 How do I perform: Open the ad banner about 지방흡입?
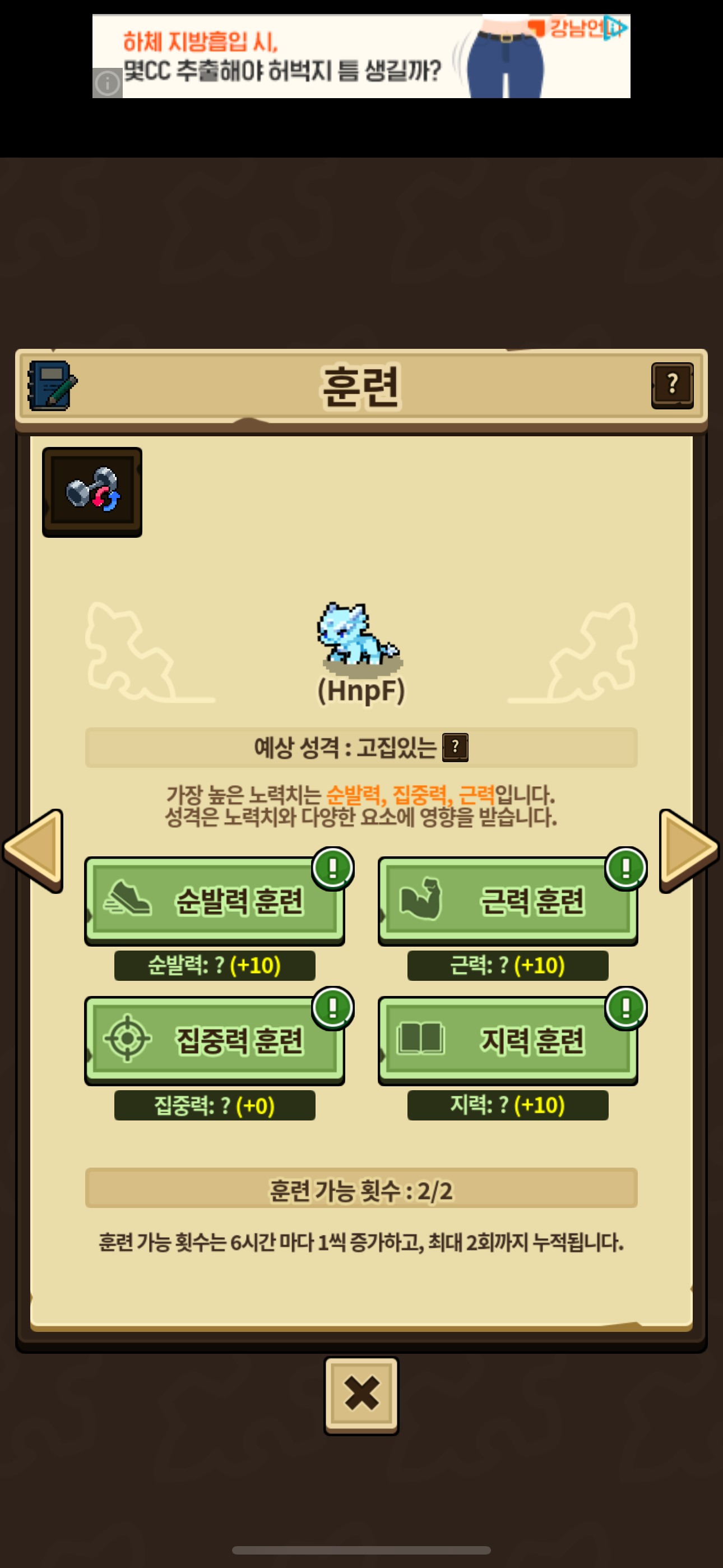(361, 56)
